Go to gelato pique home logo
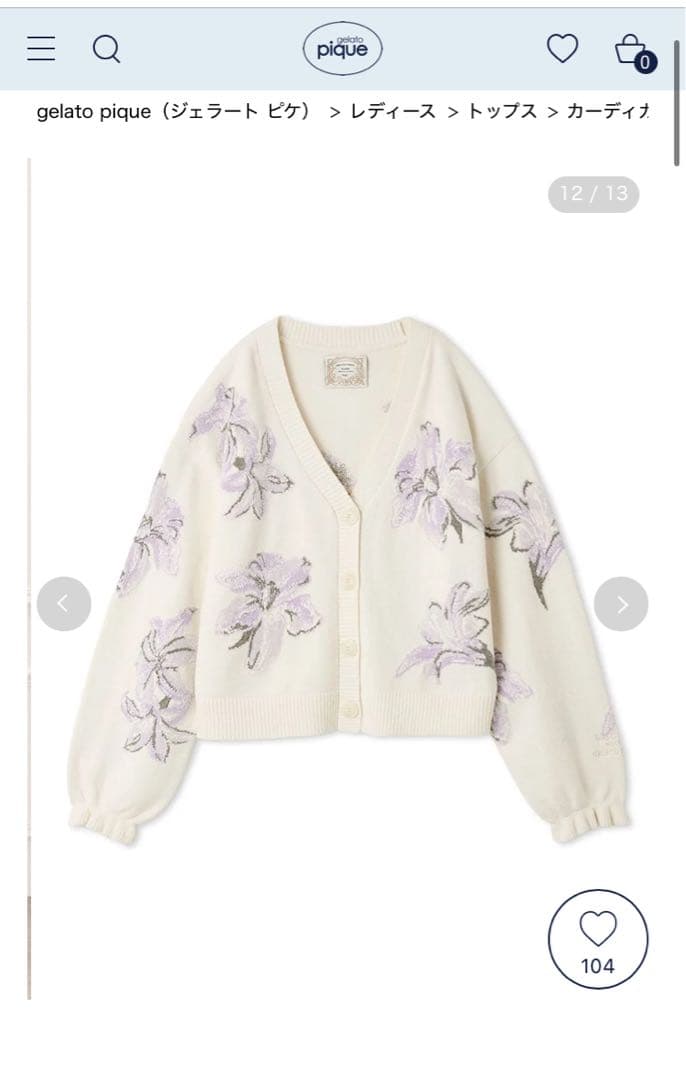This screenshot has width=686, height=1080. 342,49
